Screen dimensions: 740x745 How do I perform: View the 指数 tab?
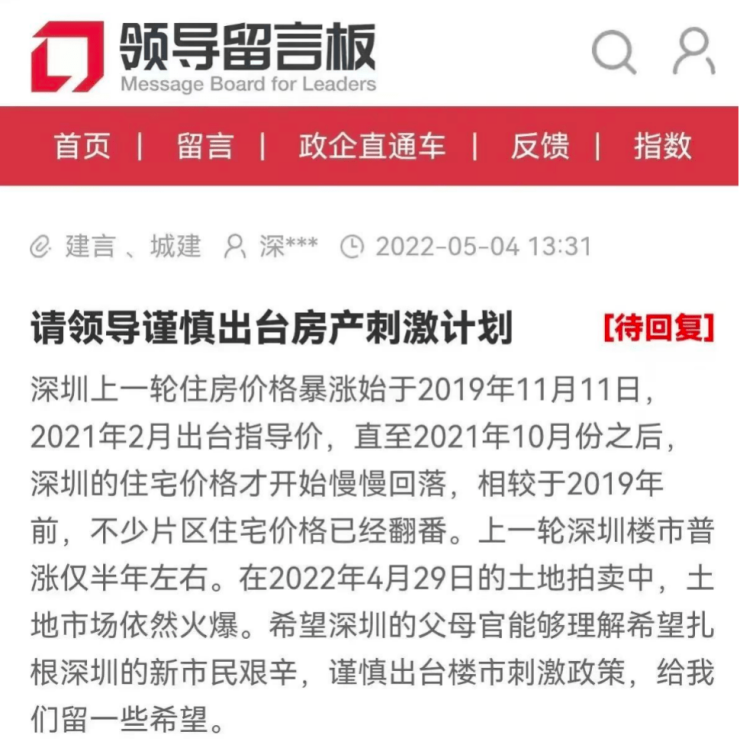(x=662, y=147)
